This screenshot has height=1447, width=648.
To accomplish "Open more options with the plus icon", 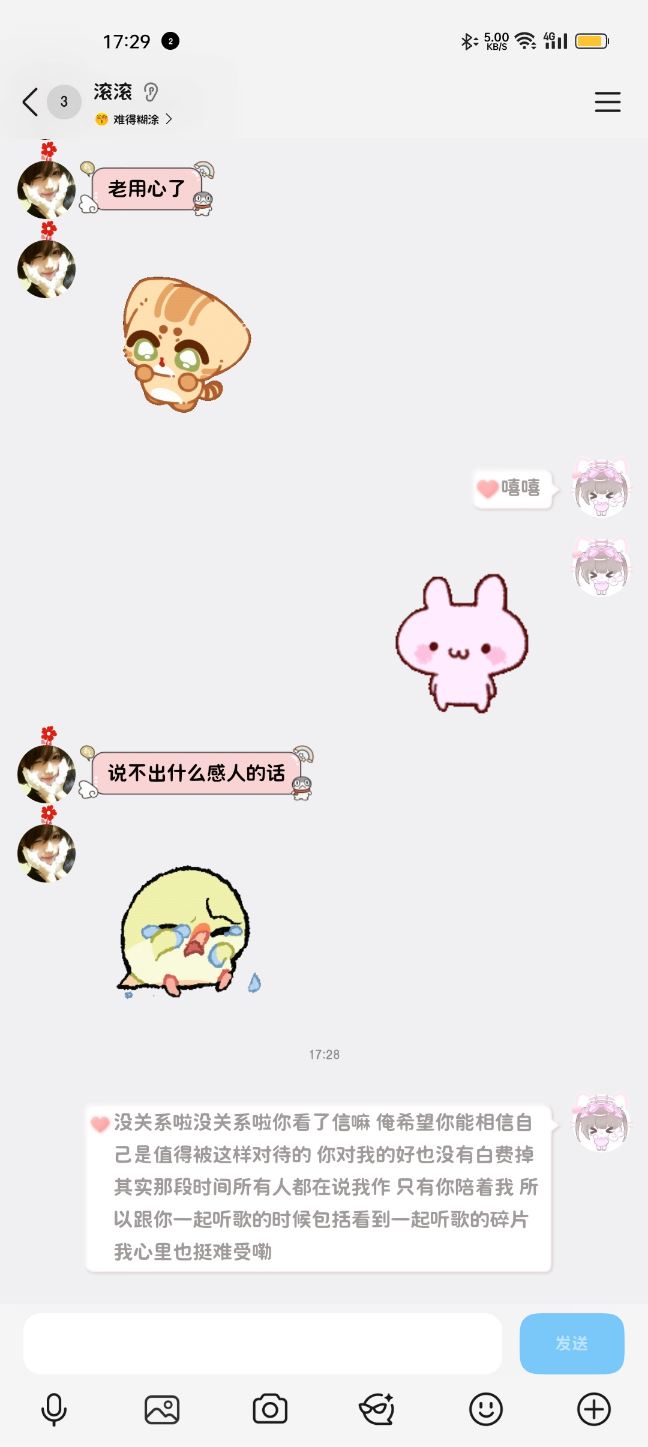I will pyautogui.click(x=594, y=1409).
